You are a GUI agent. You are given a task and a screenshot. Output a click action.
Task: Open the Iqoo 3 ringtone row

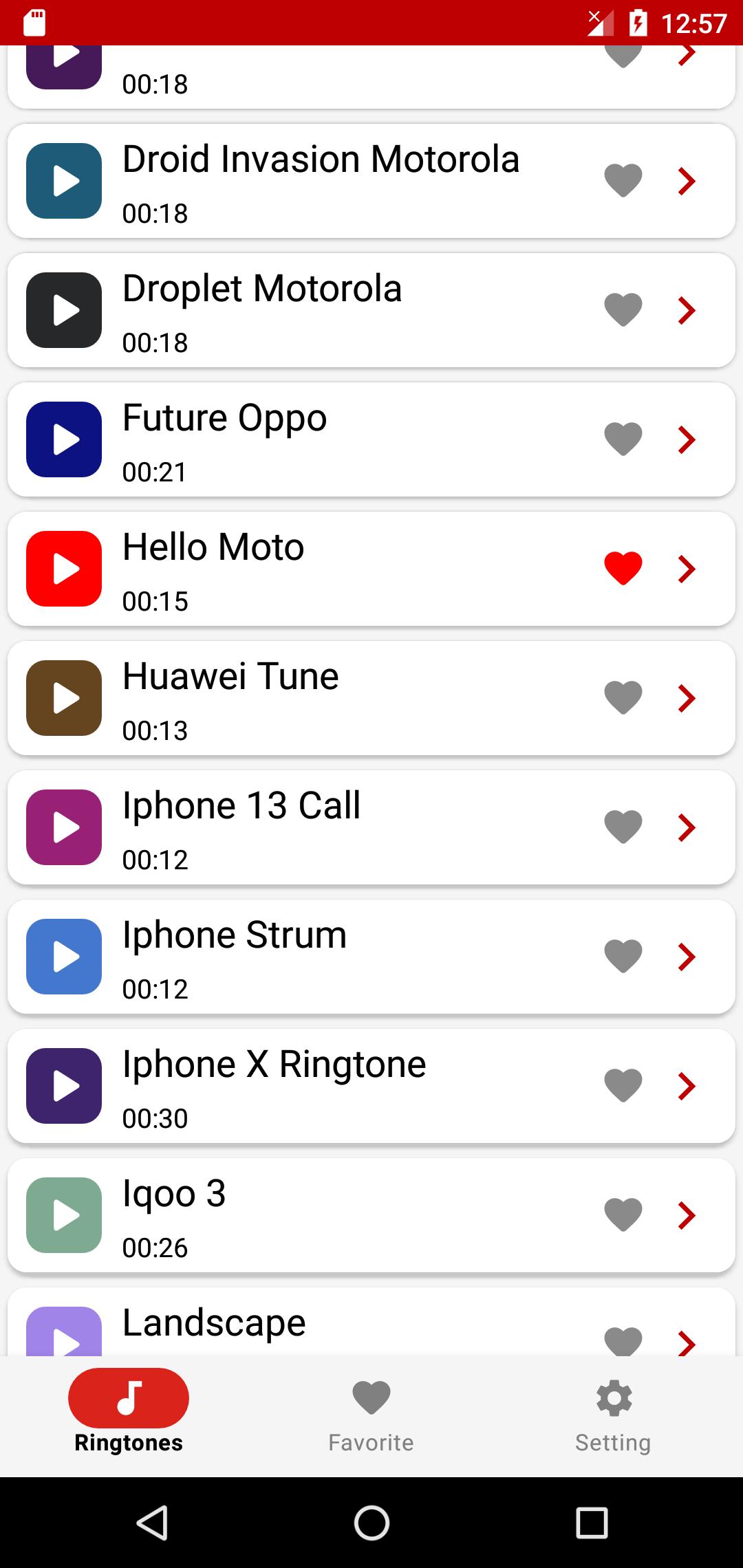[x=344, y=1215]
